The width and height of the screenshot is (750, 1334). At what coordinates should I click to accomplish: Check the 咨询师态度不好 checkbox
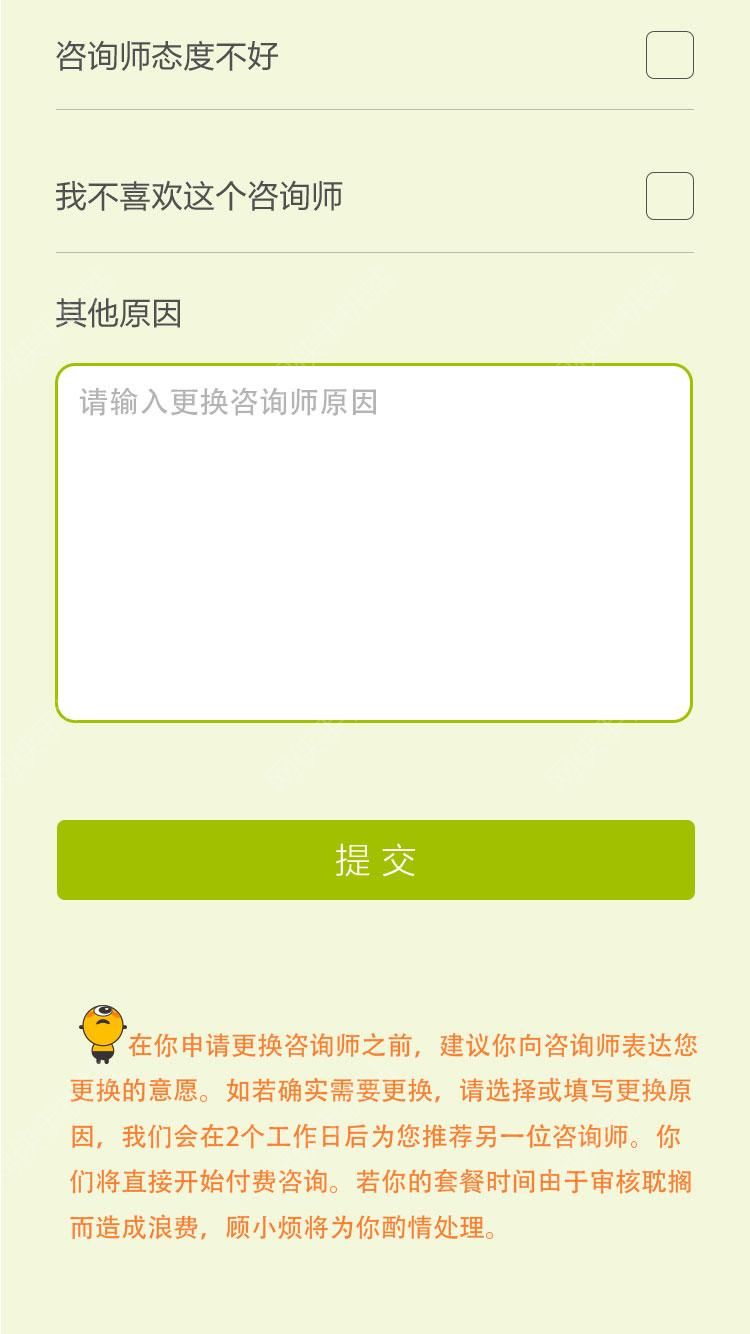click(x=669, y=55)
